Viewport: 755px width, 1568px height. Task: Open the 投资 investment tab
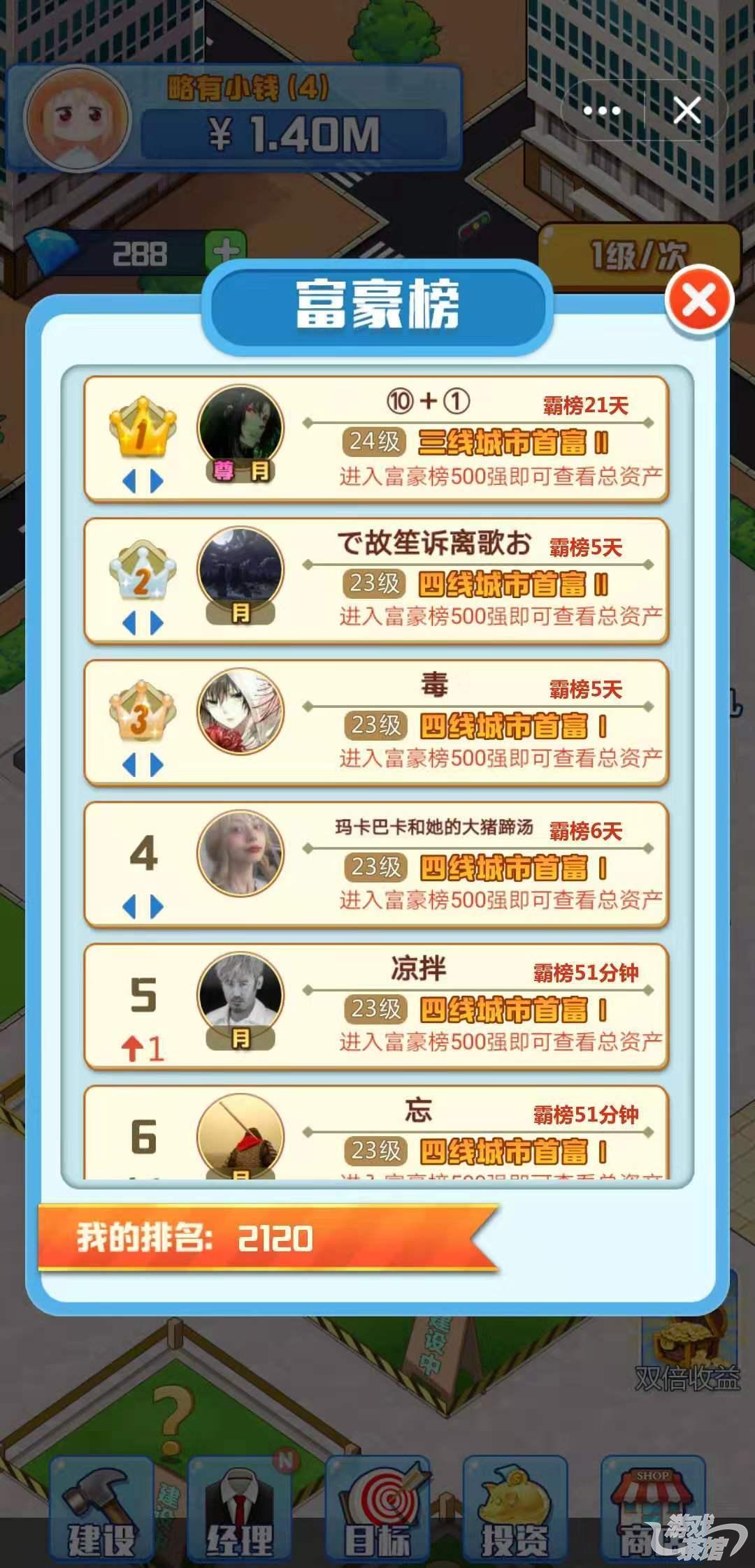coord(515,1508)
